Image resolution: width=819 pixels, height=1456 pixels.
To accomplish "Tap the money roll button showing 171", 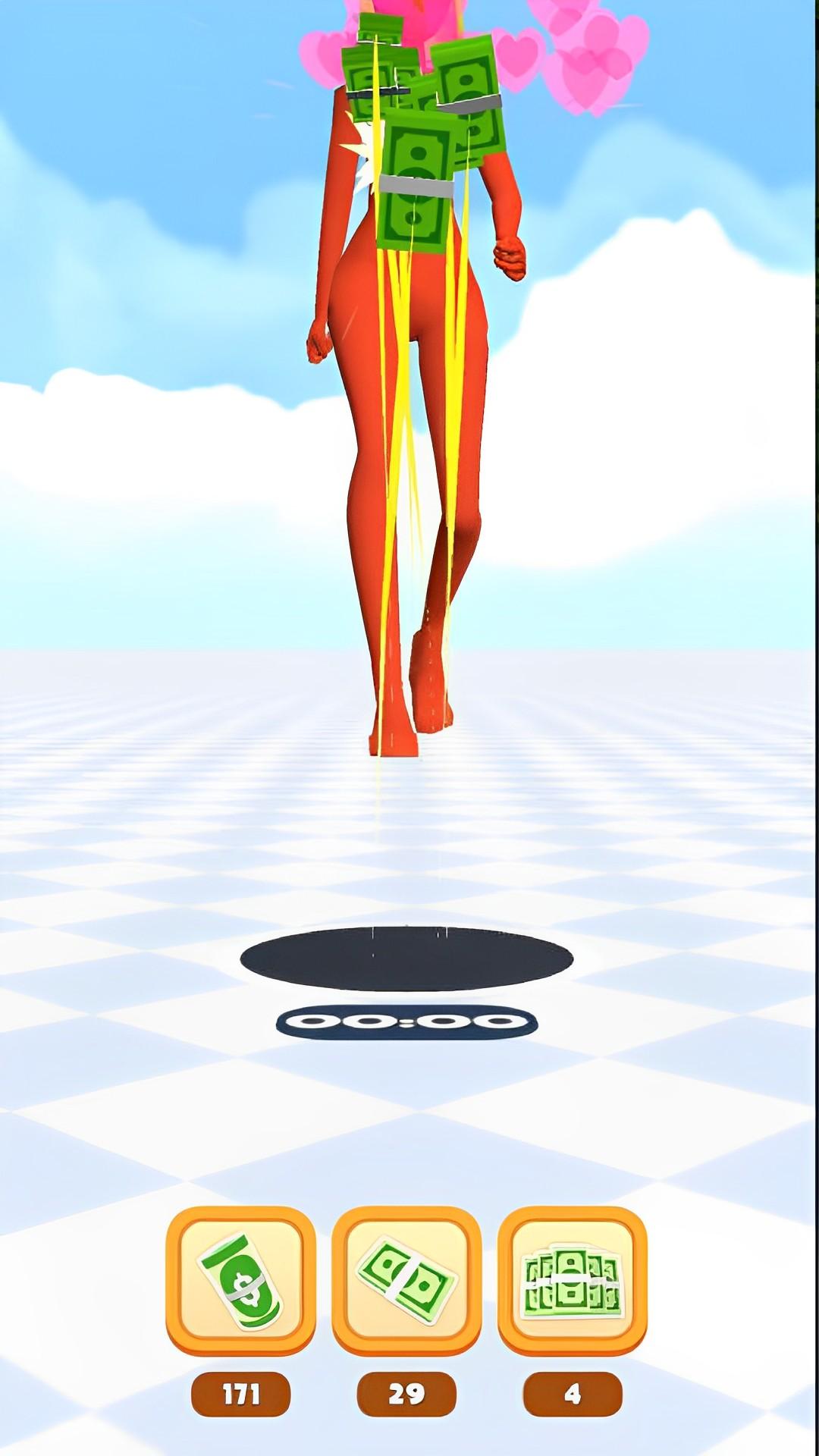I will pos(240,1280).
